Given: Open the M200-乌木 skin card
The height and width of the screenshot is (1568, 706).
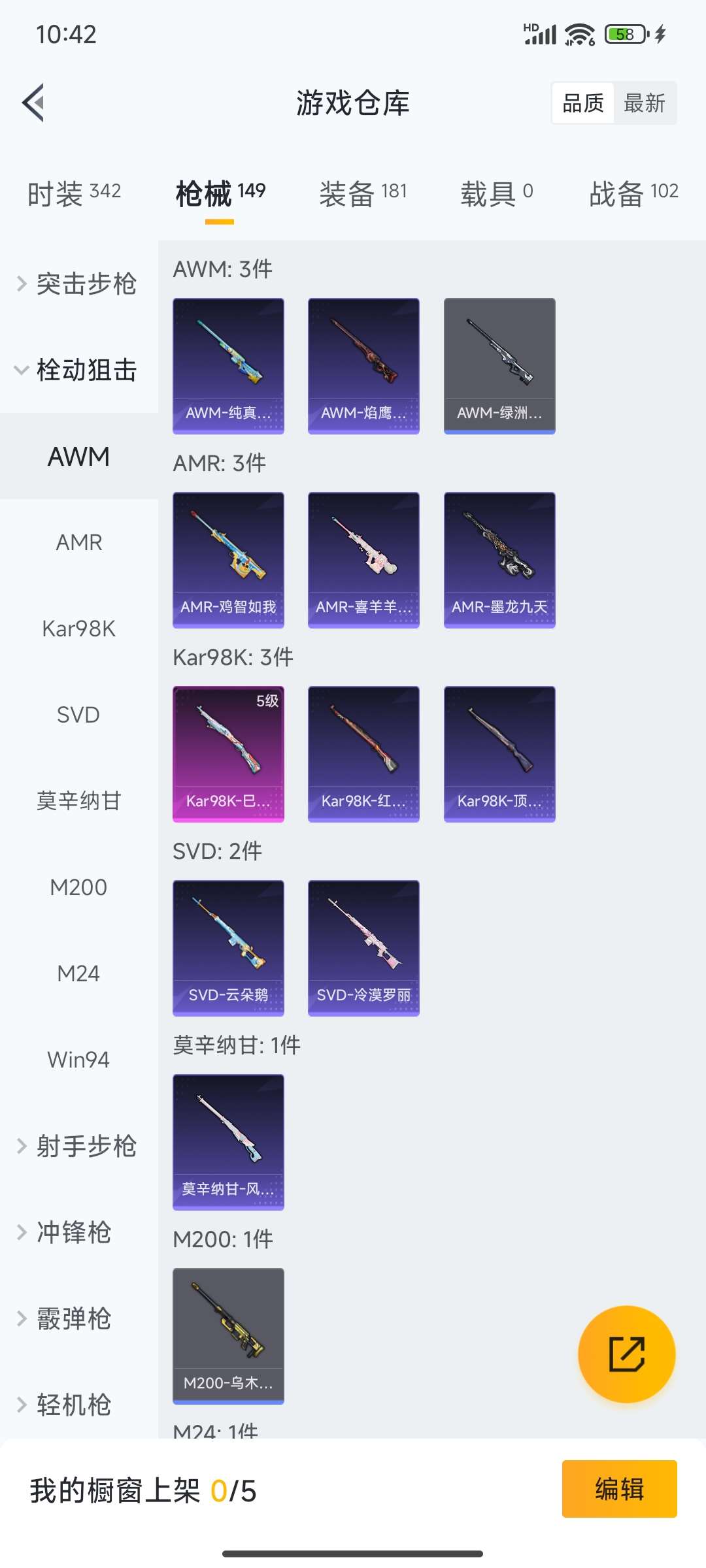Looking at the screenshot, I should point(228,1335).
